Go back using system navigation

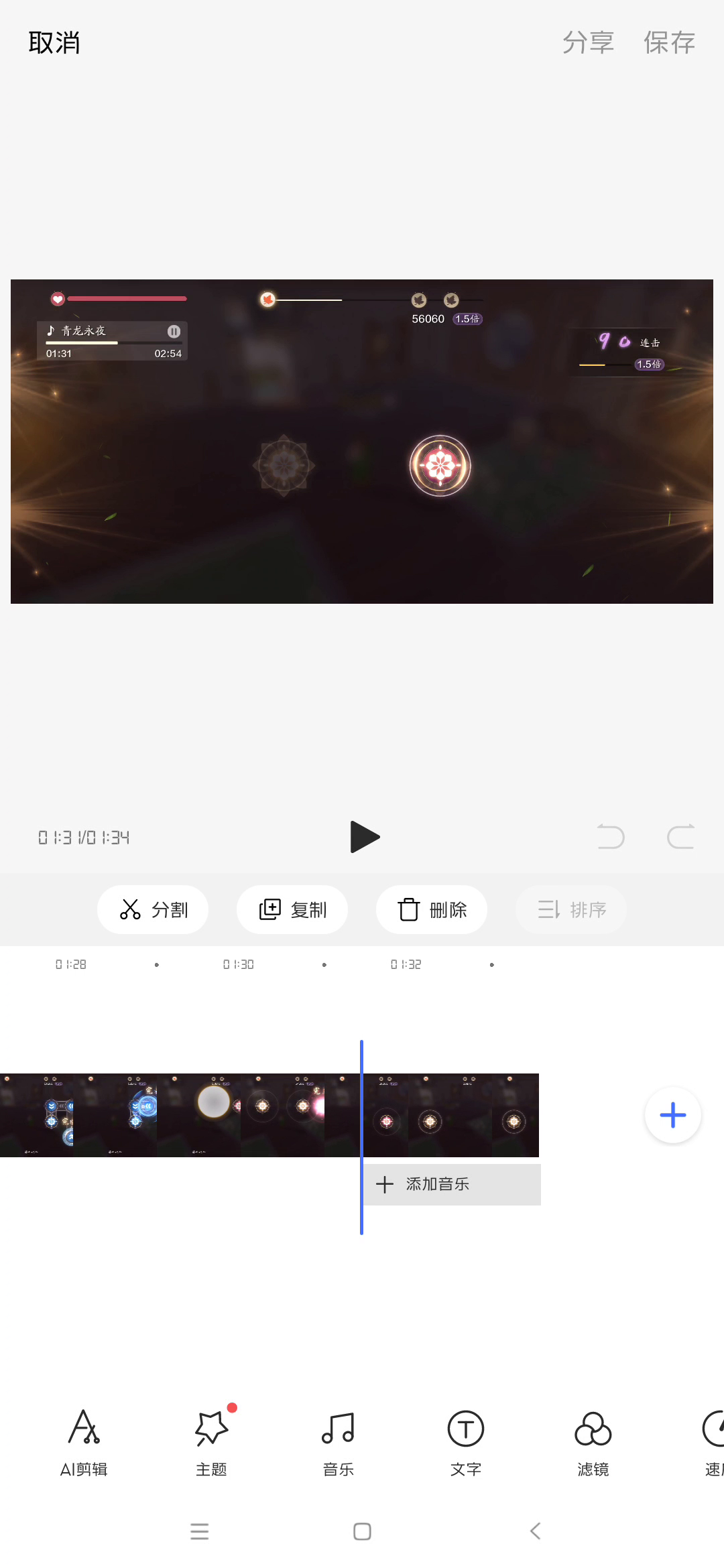coord(535,1531)
